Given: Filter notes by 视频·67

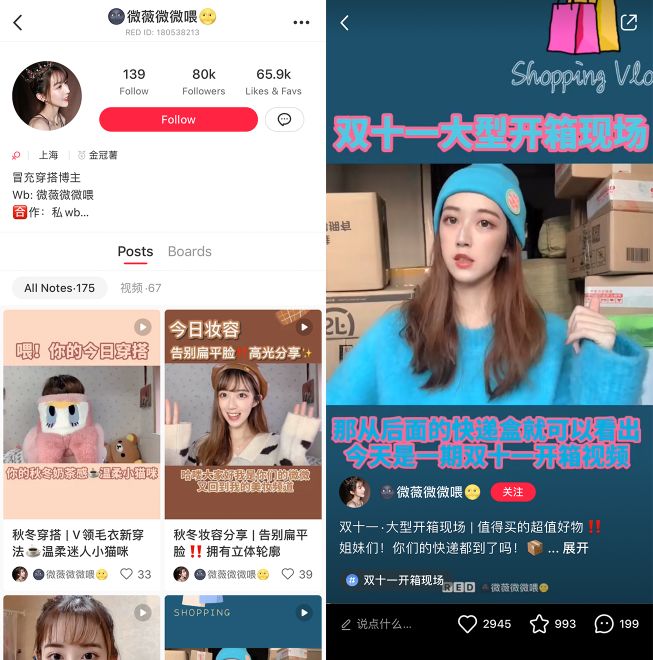Looking at the screenshot, I should pos(140,288).
